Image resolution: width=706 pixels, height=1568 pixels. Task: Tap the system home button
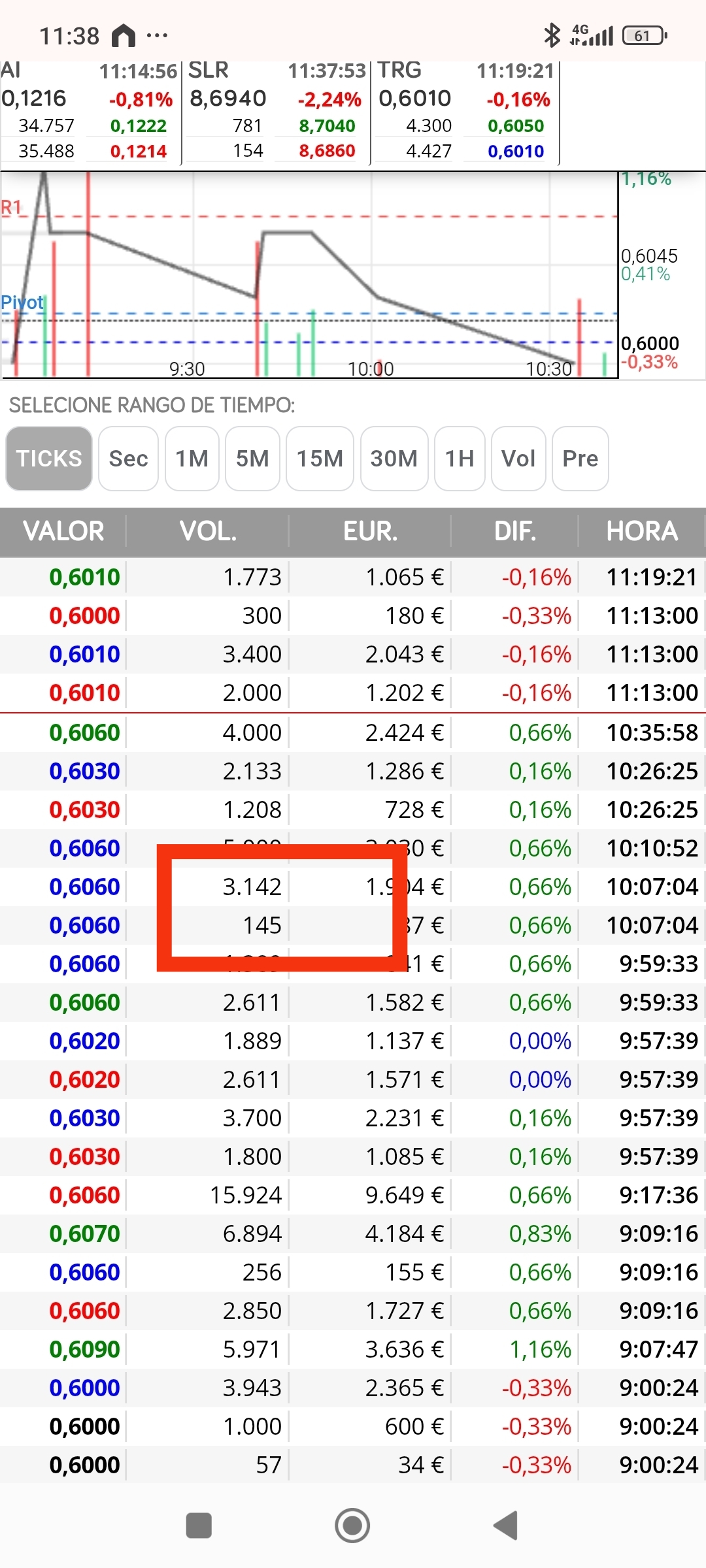pos(352,1526)
